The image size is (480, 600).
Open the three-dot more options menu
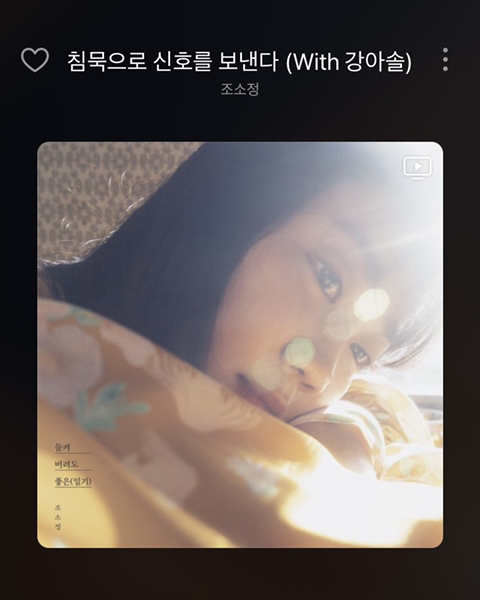(x=445, y=60)
